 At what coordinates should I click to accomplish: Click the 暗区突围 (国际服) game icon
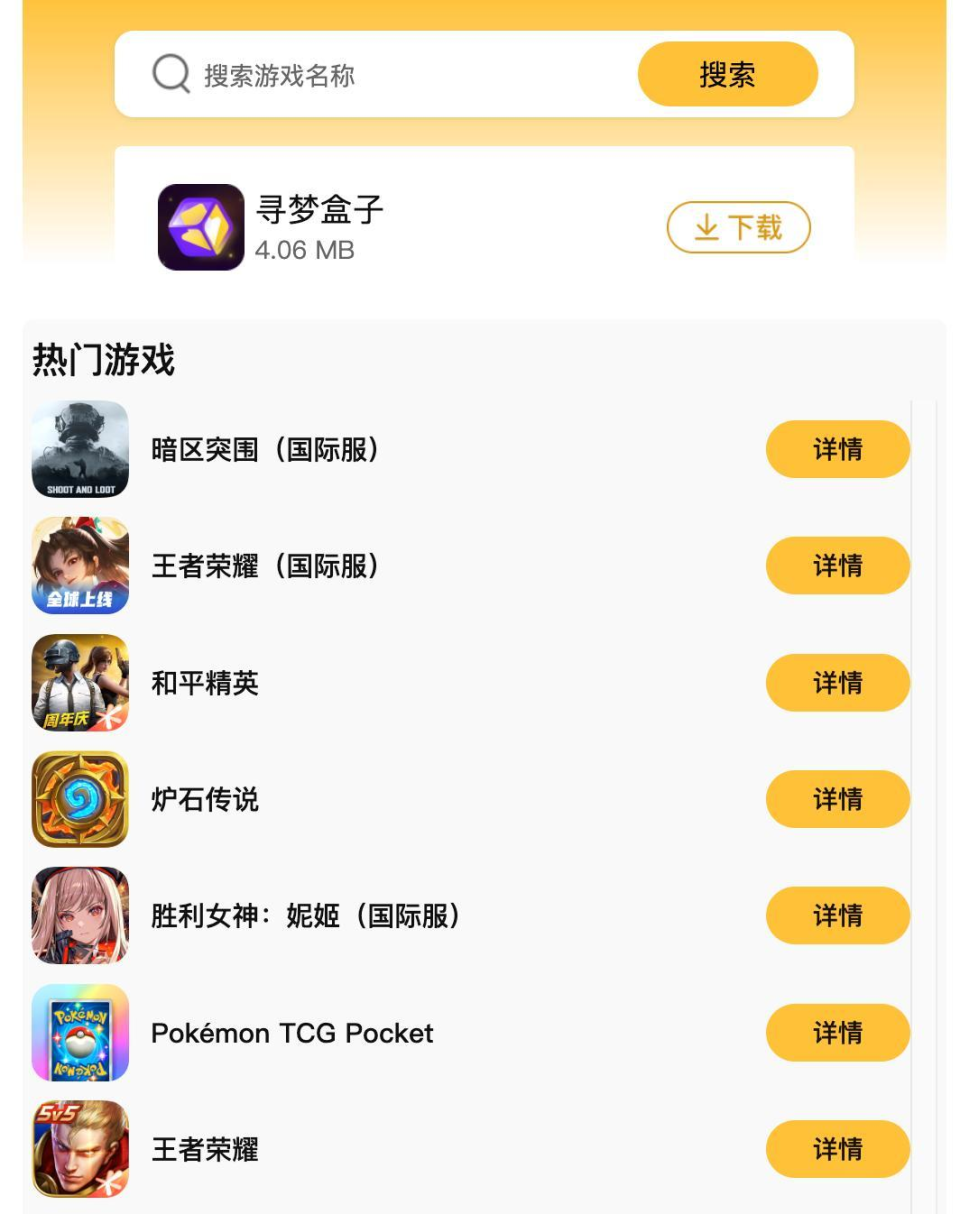80,449
